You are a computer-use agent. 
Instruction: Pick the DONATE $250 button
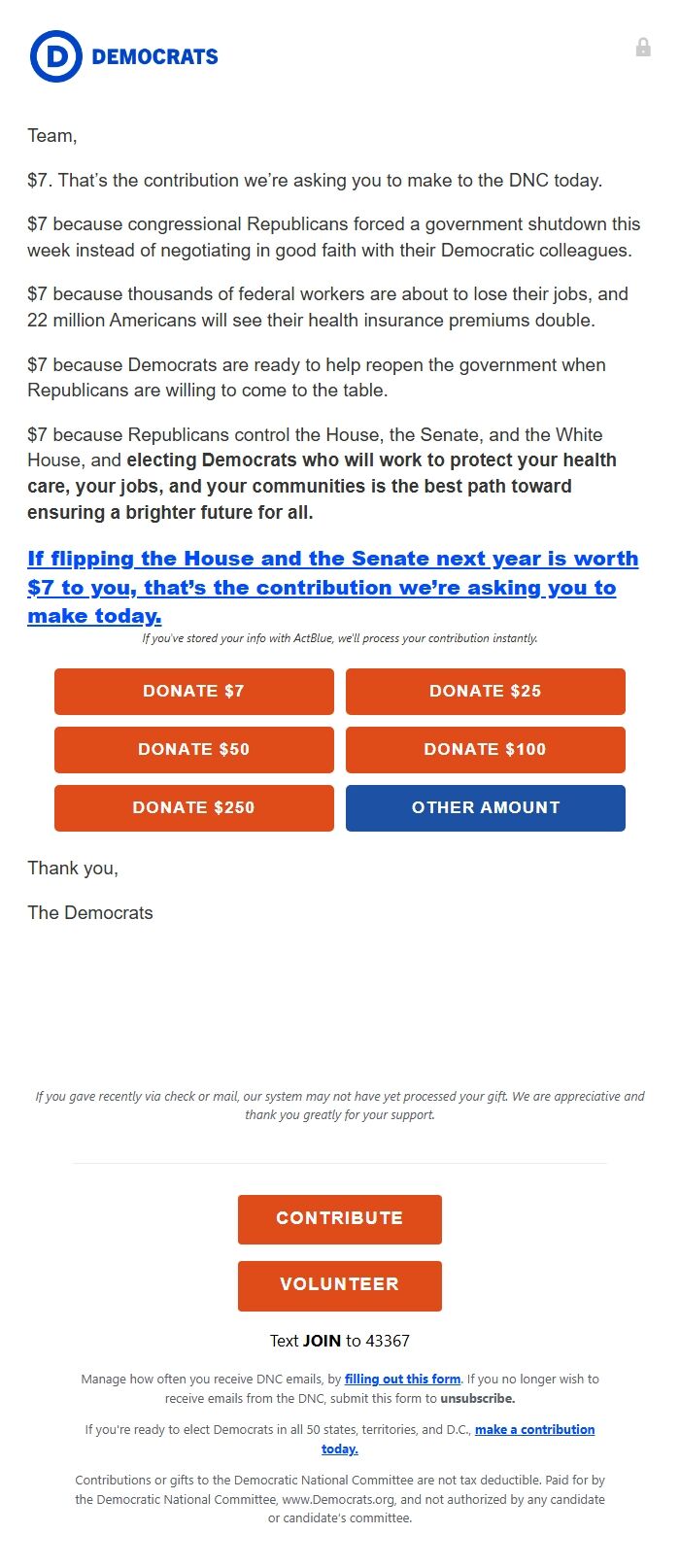click(193, 808)
